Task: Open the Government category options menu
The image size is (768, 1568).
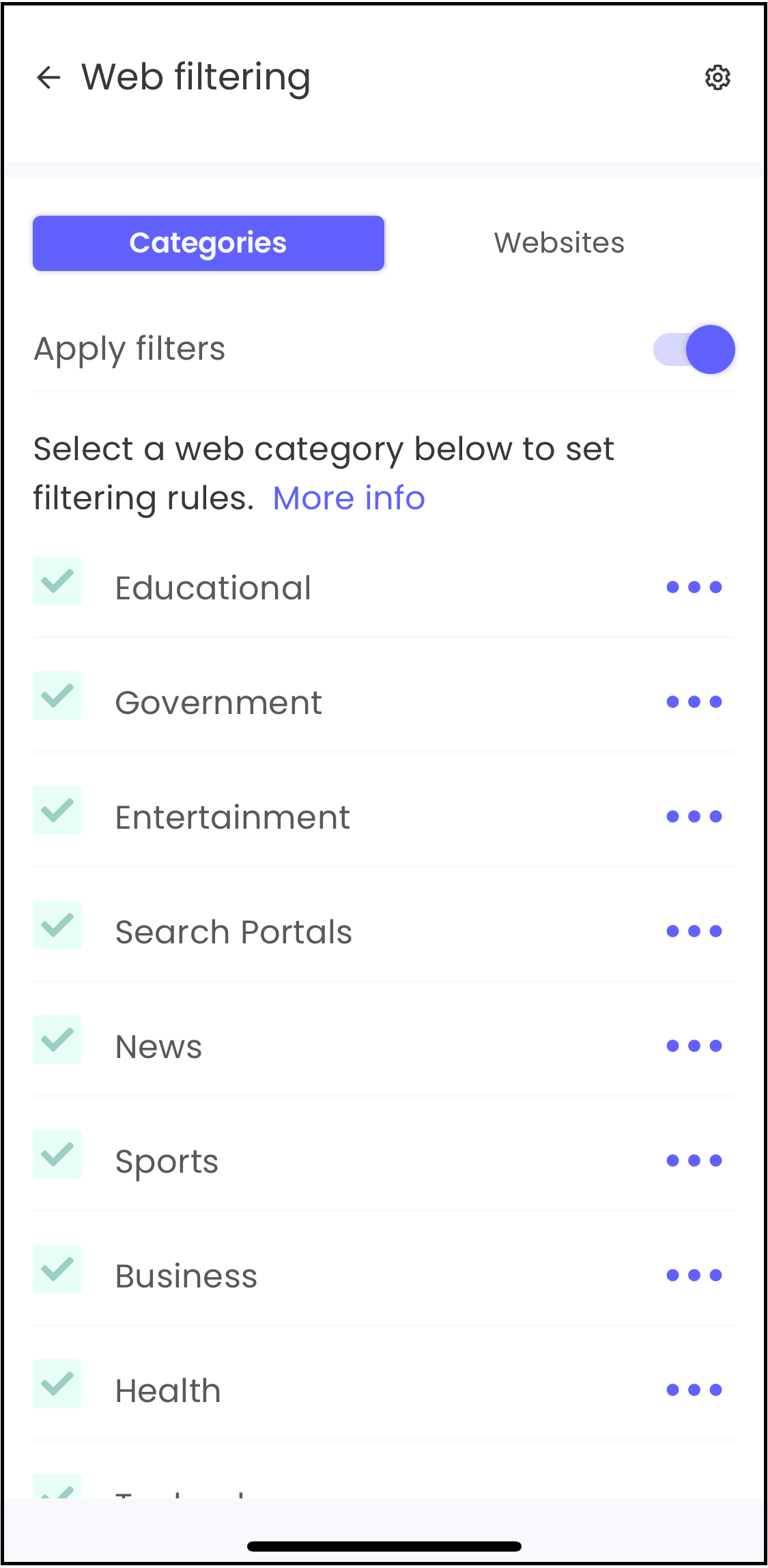Action: tap(694, 702)
